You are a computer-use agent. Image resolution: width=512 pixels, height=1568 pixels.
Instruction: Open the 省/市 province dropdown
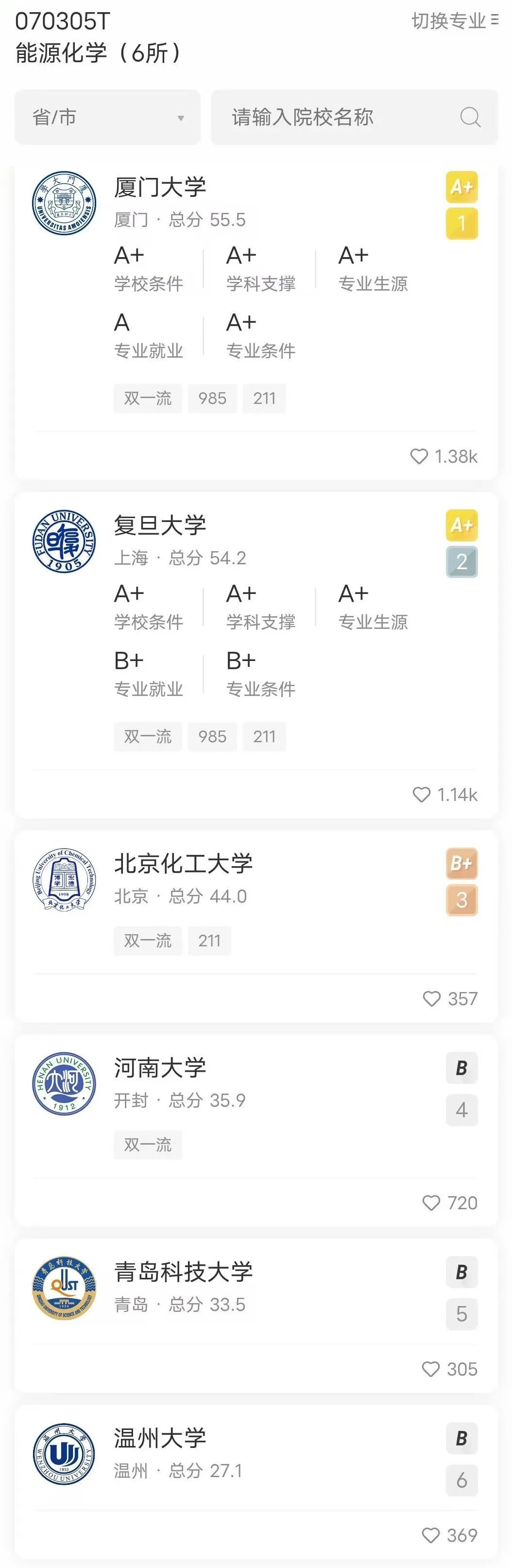(108, 118)
